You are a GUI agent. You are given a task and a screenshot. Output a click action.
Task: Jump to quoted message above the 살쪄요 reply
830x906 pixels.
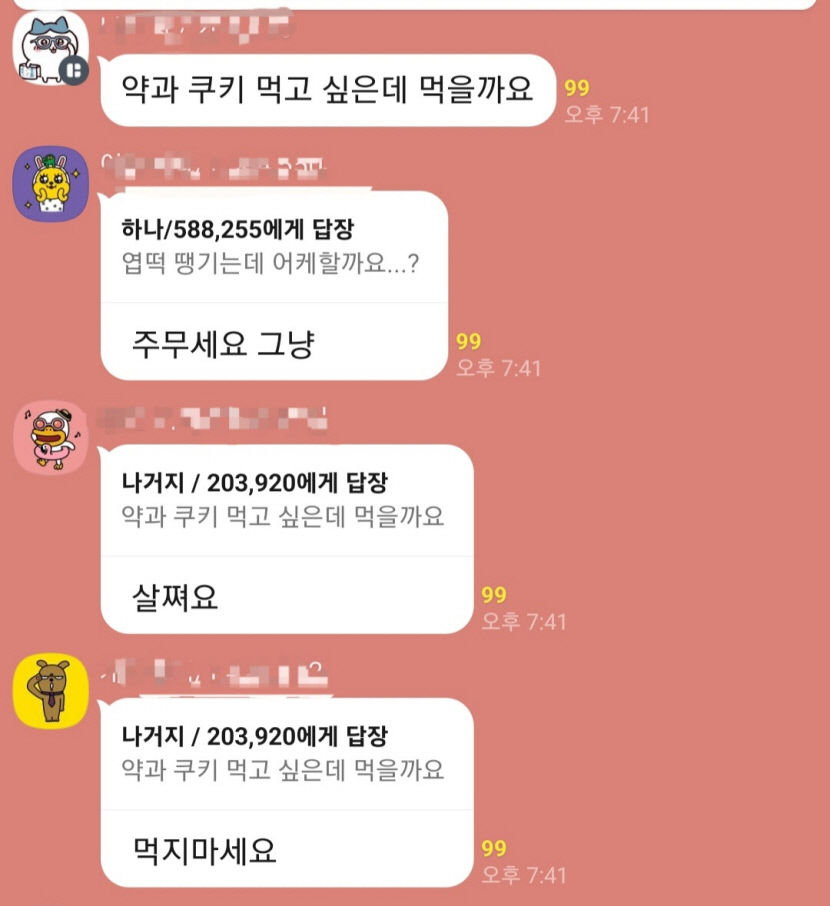284,502
